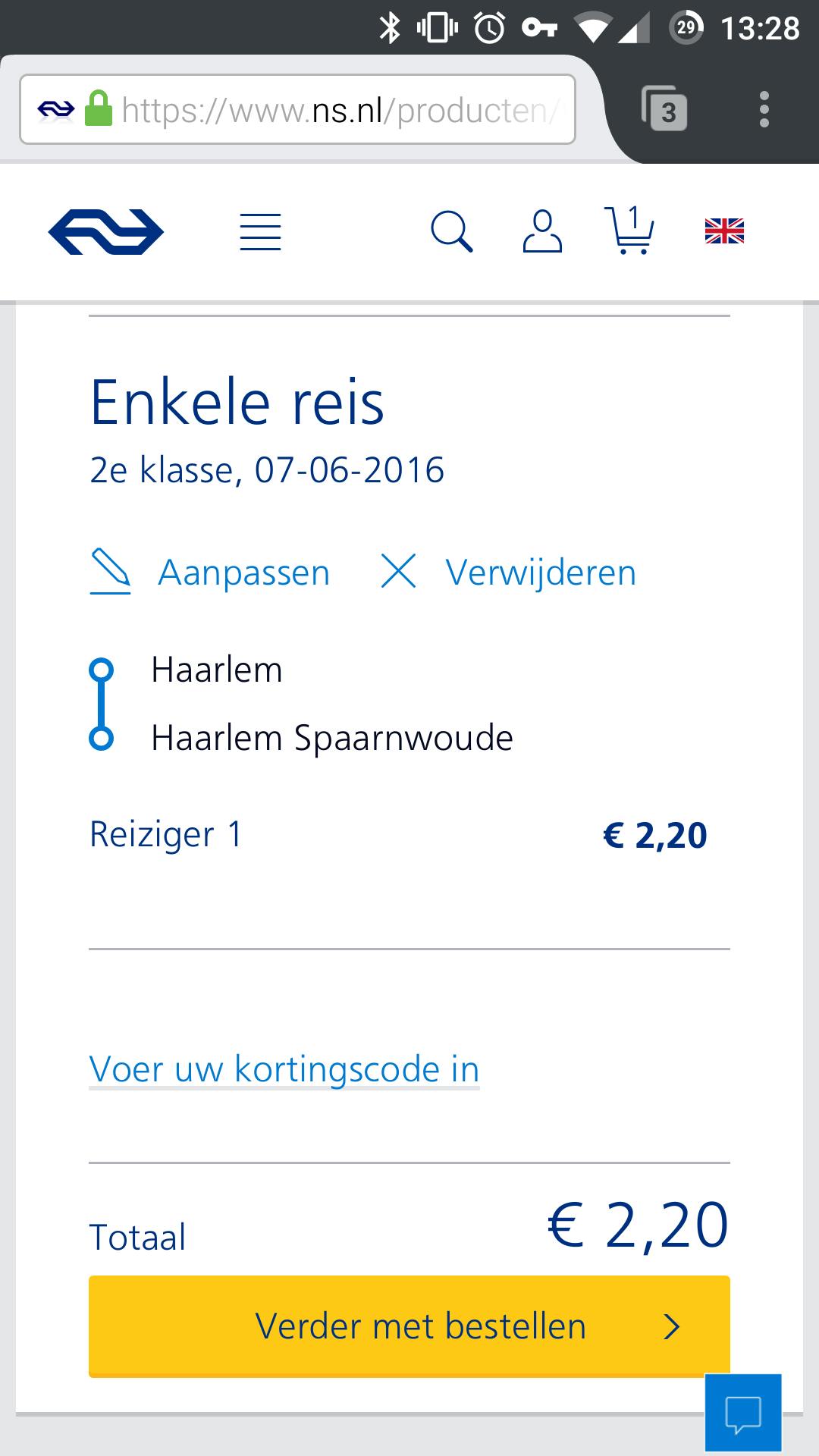Open the user account icon
Screen dimensions: 819x1456
tap(543, 232)
